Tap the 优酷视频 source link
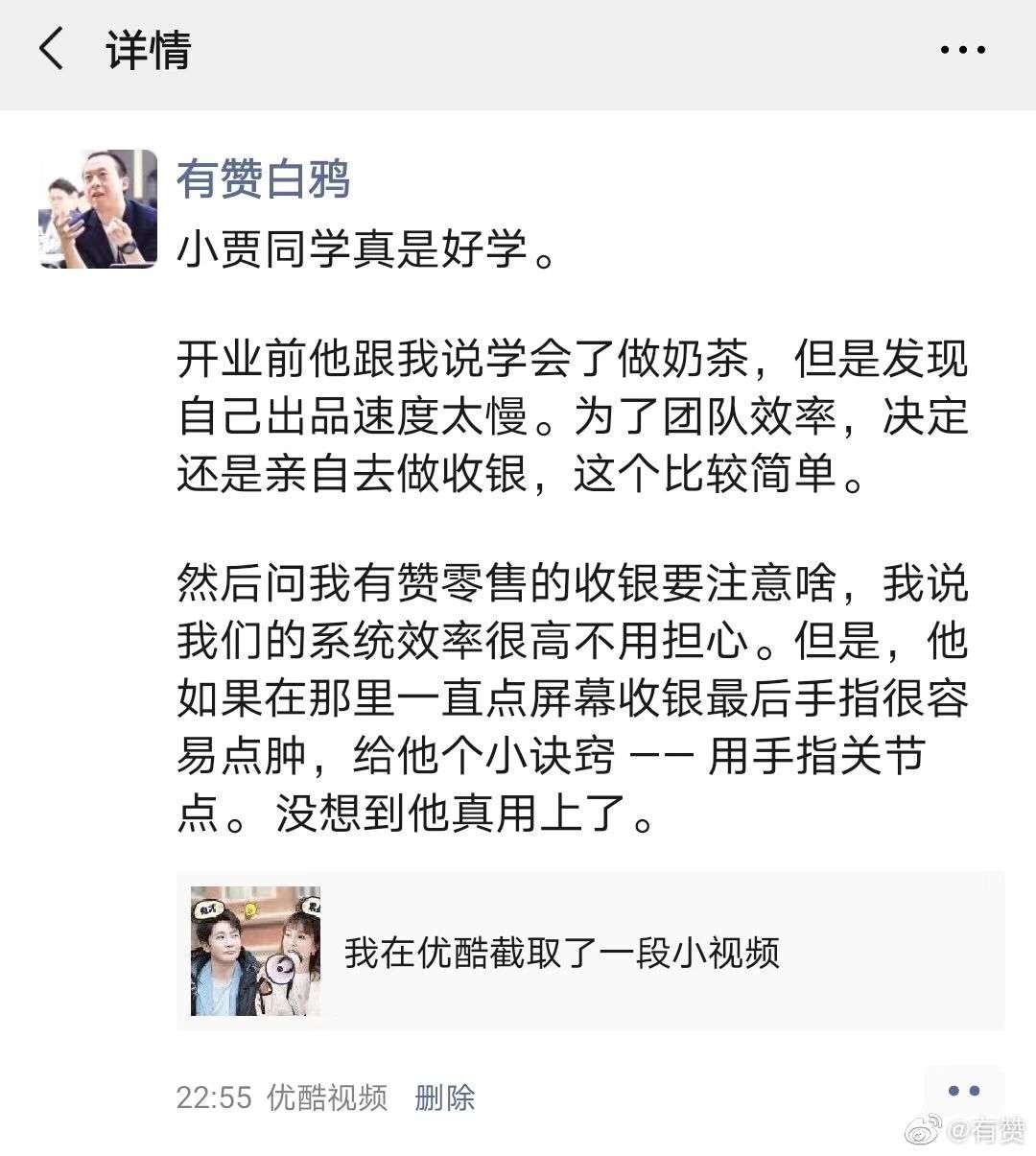1036x1156 pixels. pyautogui.click(x=327, y=1097)
